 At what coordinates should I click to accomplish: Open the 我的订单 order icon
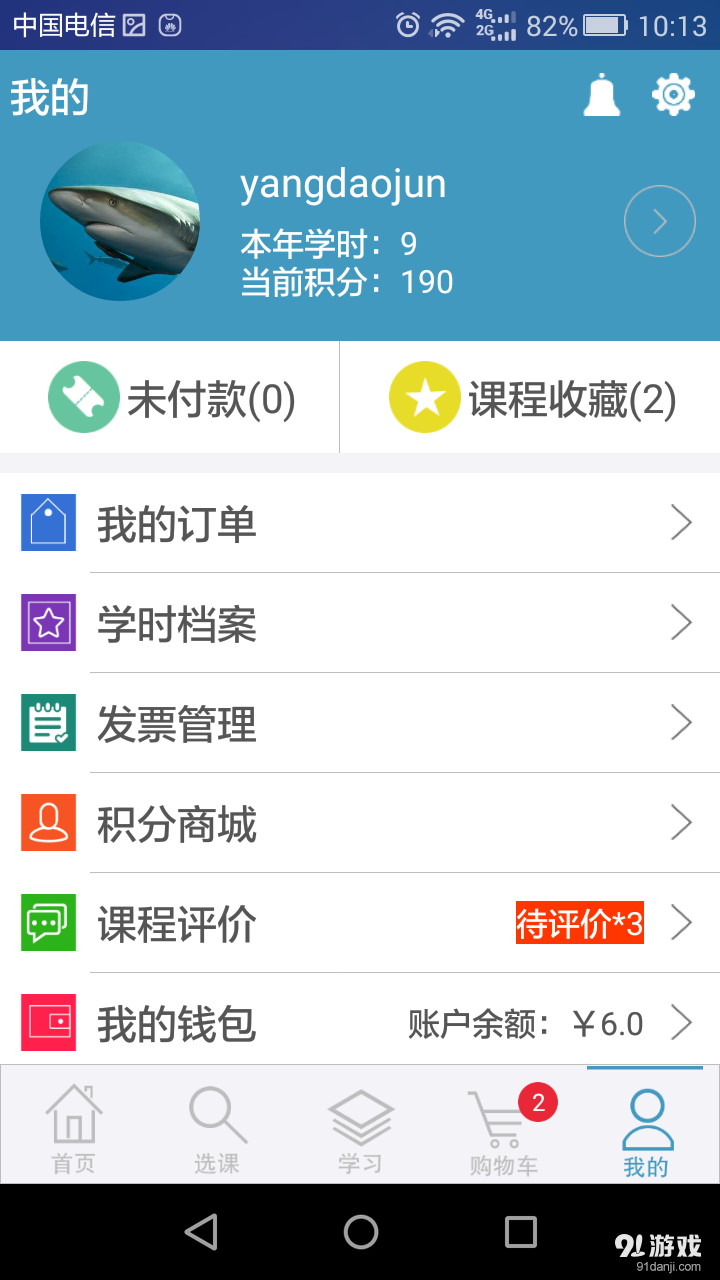pyautogui.click(x=47, y=523)
